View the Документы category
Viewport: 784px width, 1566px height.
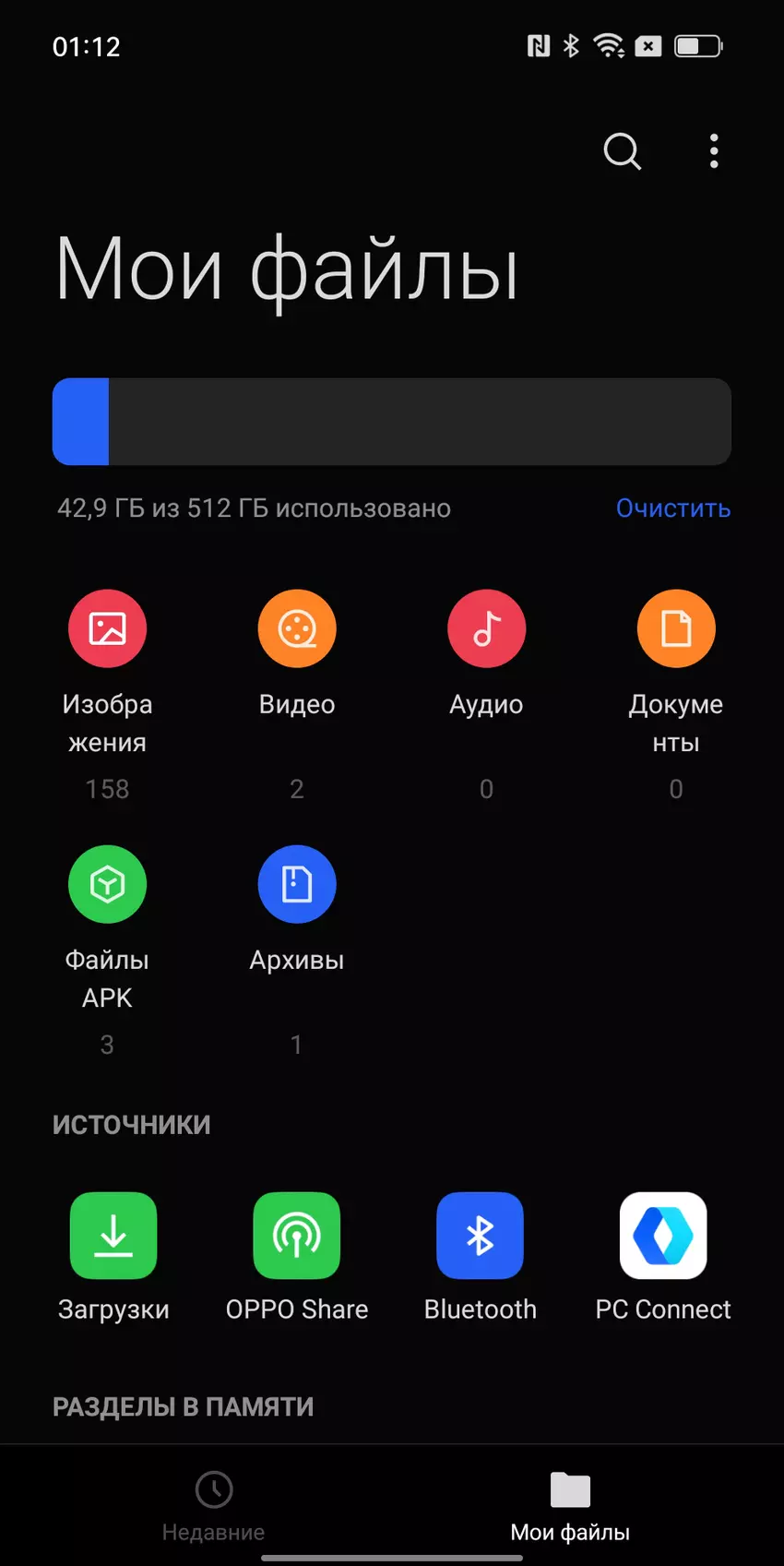point(676,629)
